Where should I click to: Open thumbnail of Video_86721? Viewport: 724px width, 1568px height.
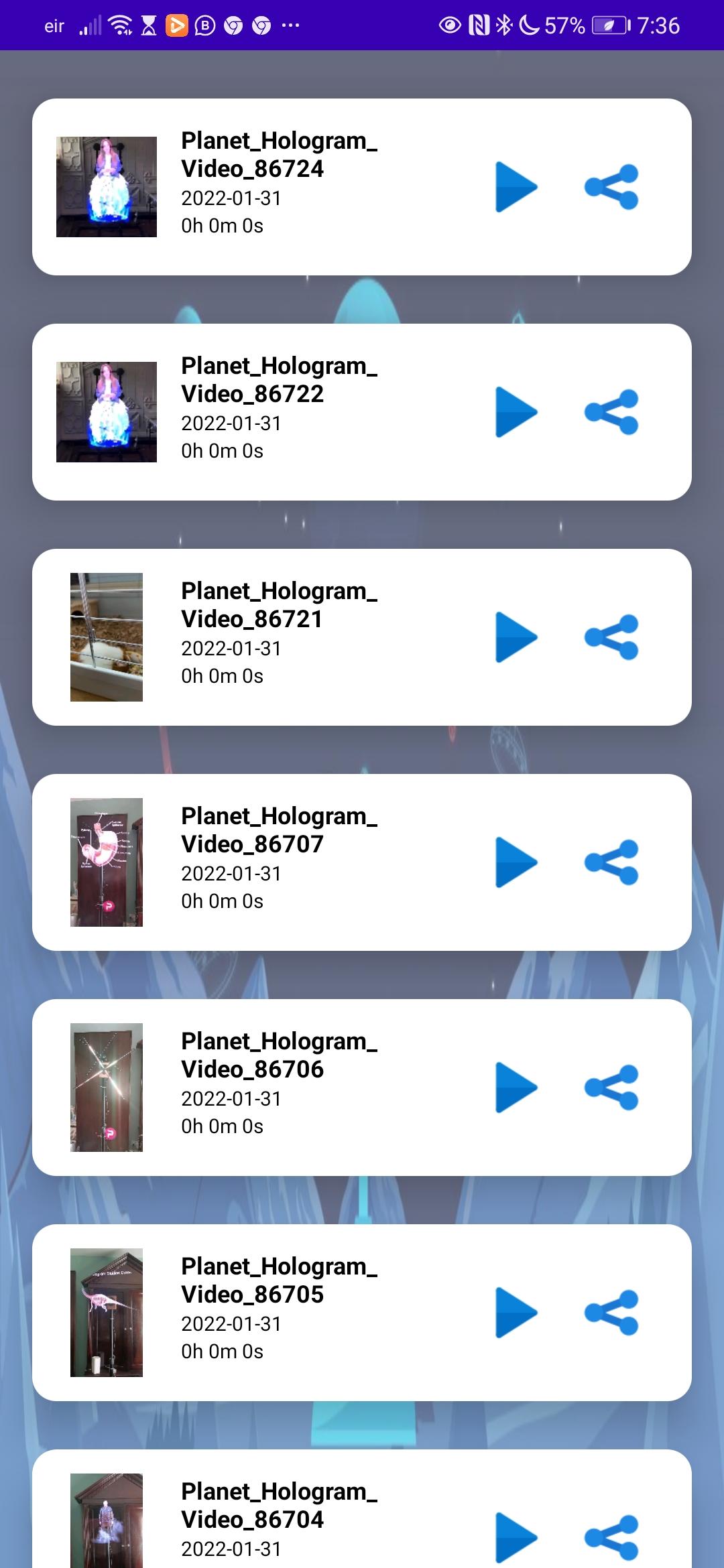pos(107,637)
